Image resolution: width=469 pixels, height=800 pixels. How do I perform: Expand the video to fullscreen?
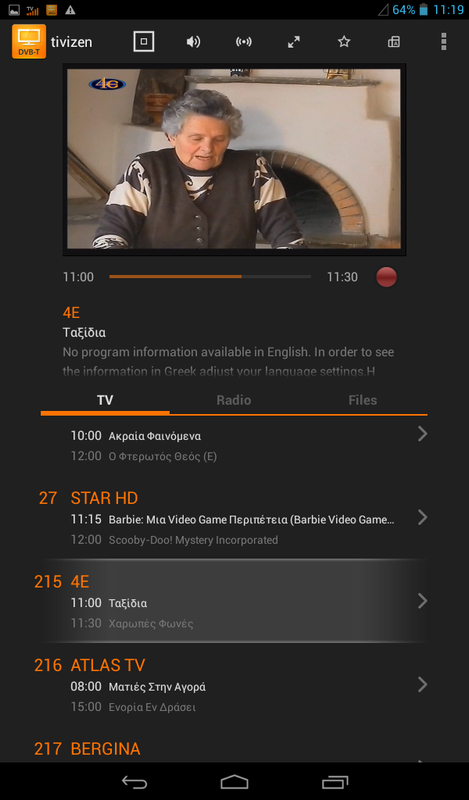pos(293,42)
